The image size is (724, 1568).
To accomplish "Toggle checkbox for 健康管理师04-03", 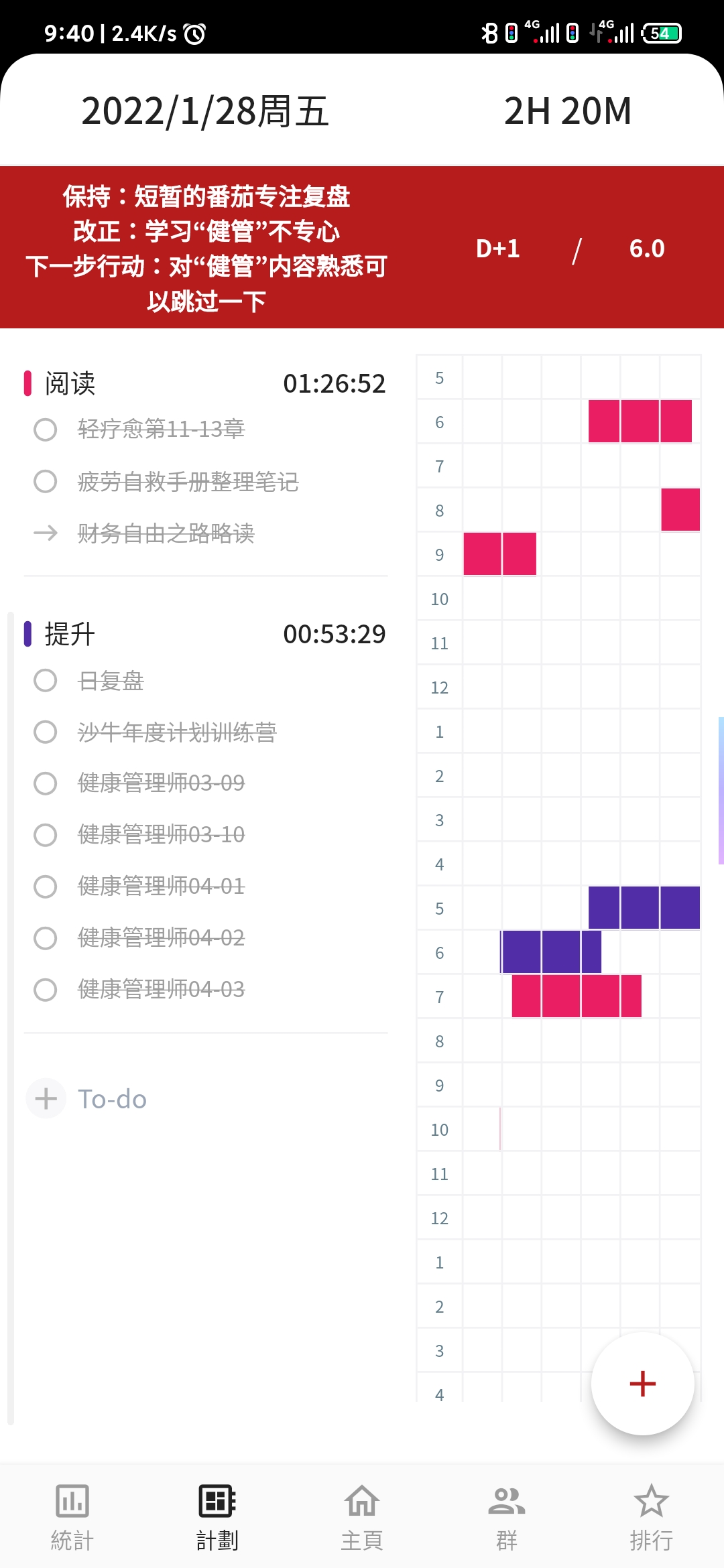I will point(45,990).
